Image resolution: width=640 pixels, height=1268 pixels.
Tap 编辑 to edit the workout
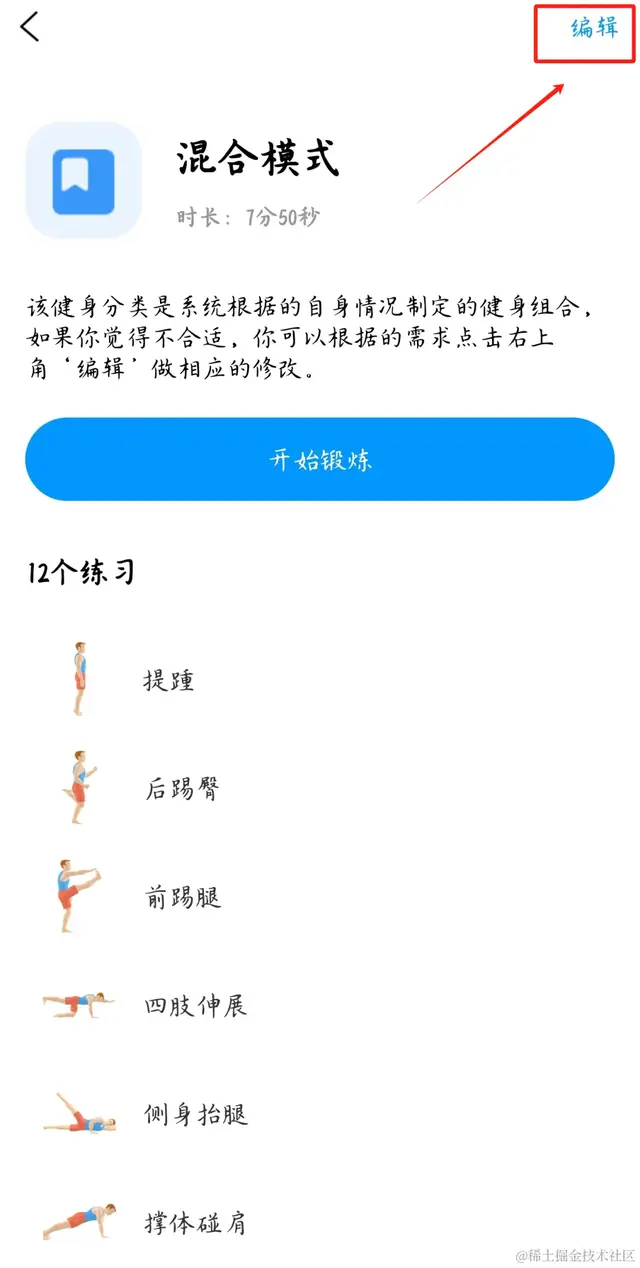594,29
